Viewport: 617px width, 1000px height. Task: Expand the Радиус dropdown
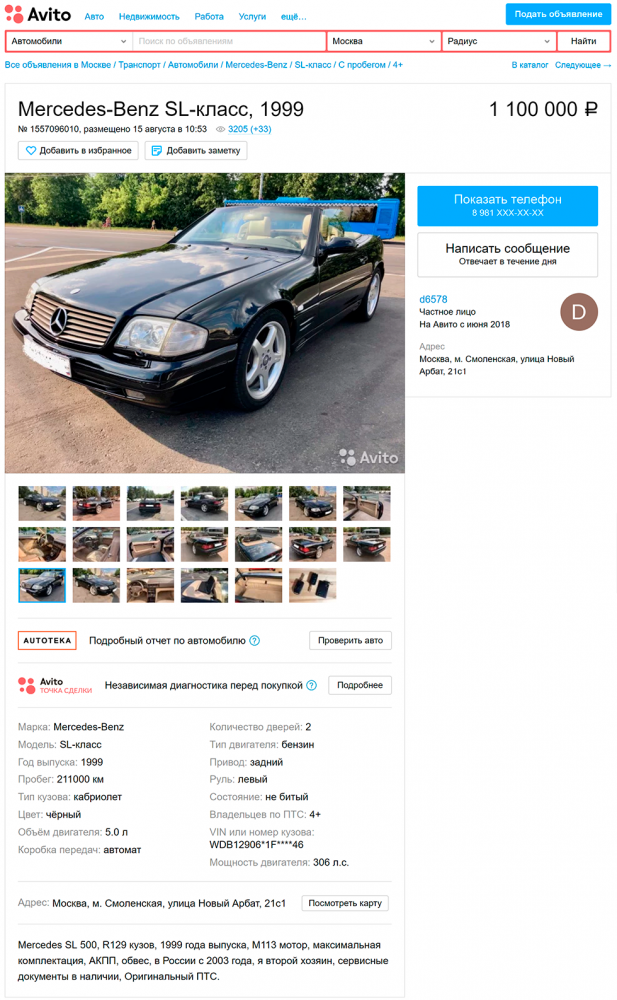click(x=499, y=41)
